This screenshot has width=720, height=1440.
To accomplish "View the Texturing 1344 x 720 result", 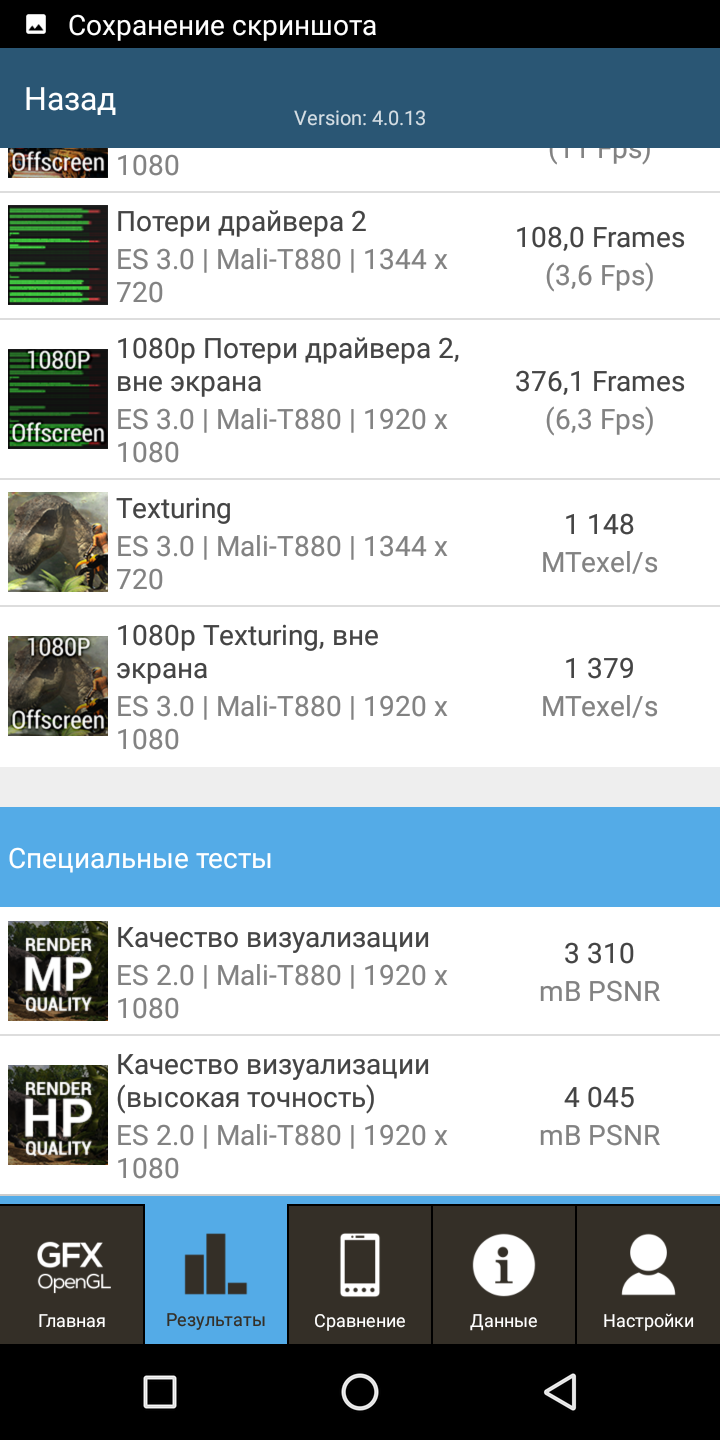I will pos(360,543).
